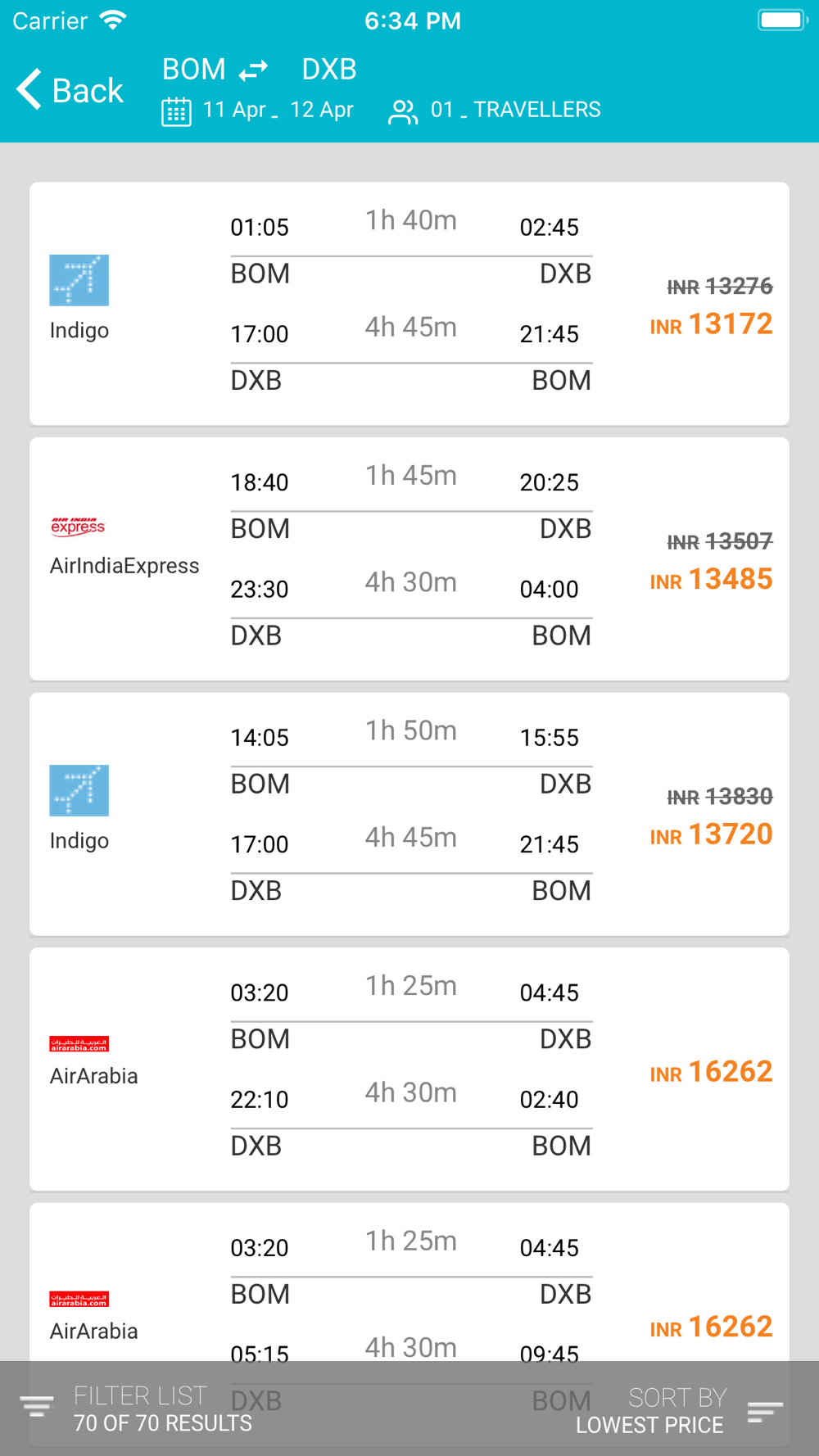Open the AirArabia flight returning at 22:10
The image size is (819, 1456).
(409, 1069)
